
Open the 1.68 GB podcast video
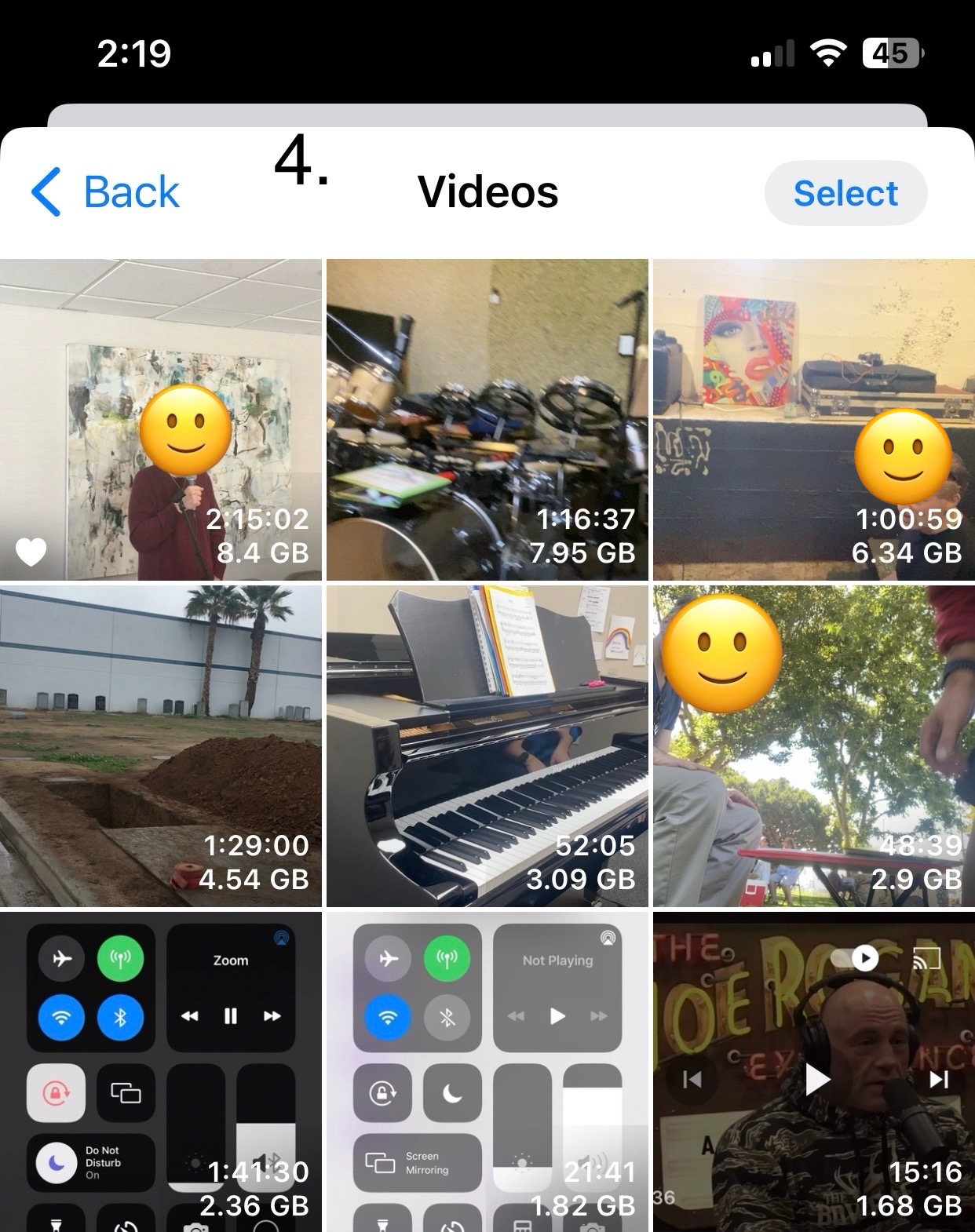(814, 1072)
